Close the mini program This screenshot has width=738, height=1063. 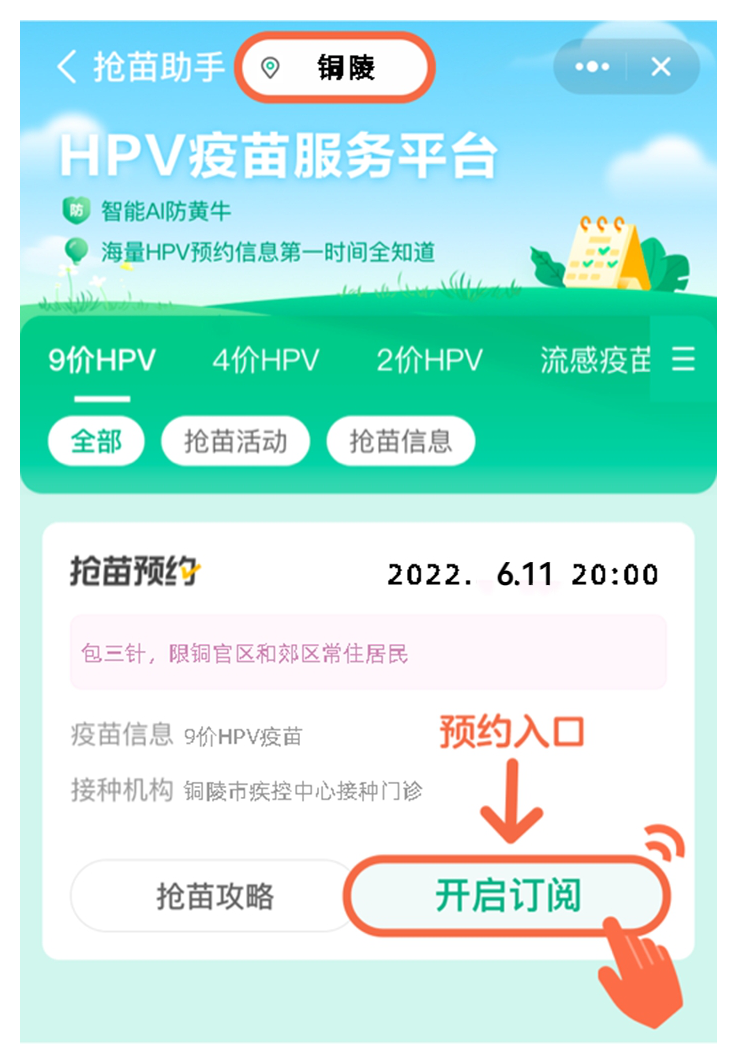pos(660,67)
